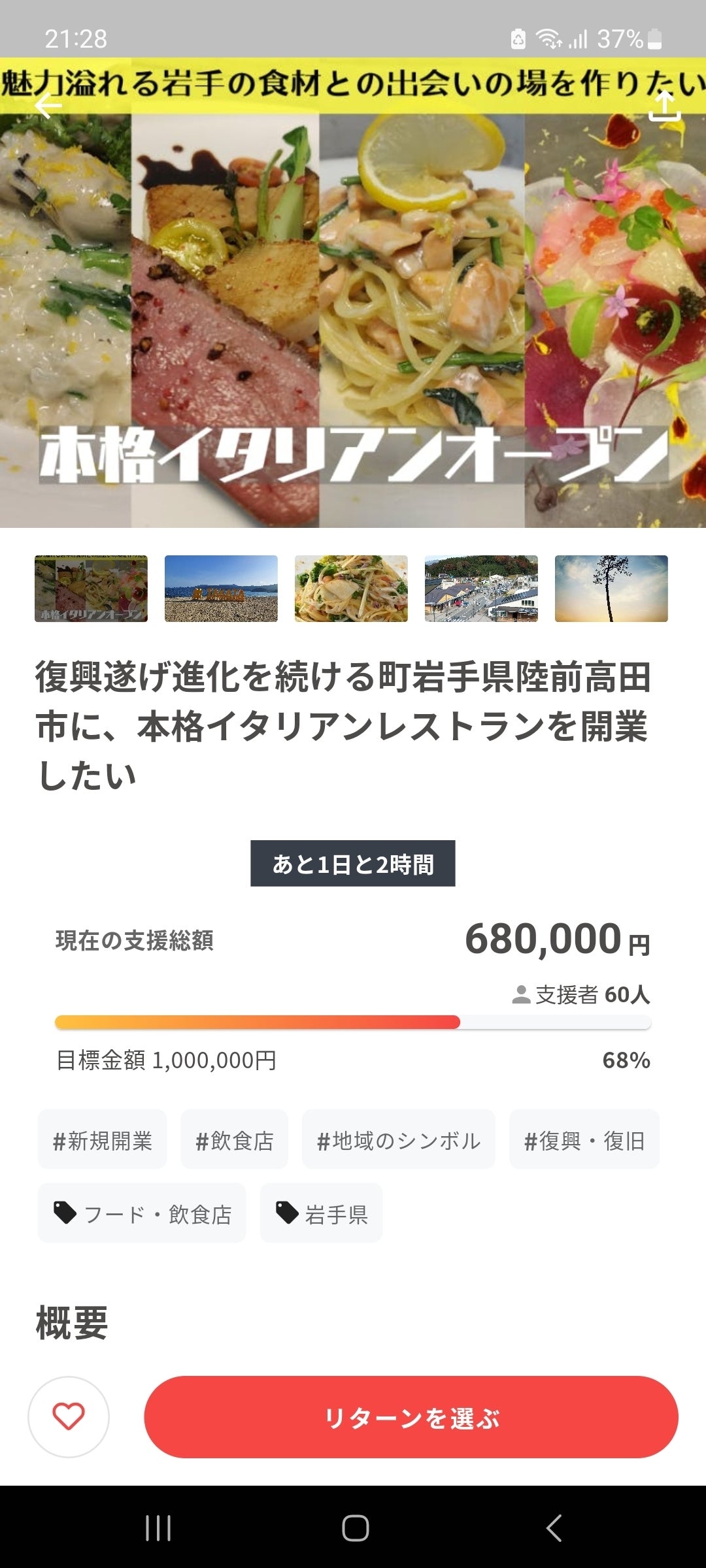Favorite this project with the heart
706x1568 pixels.
click(x=69, y=1416)
